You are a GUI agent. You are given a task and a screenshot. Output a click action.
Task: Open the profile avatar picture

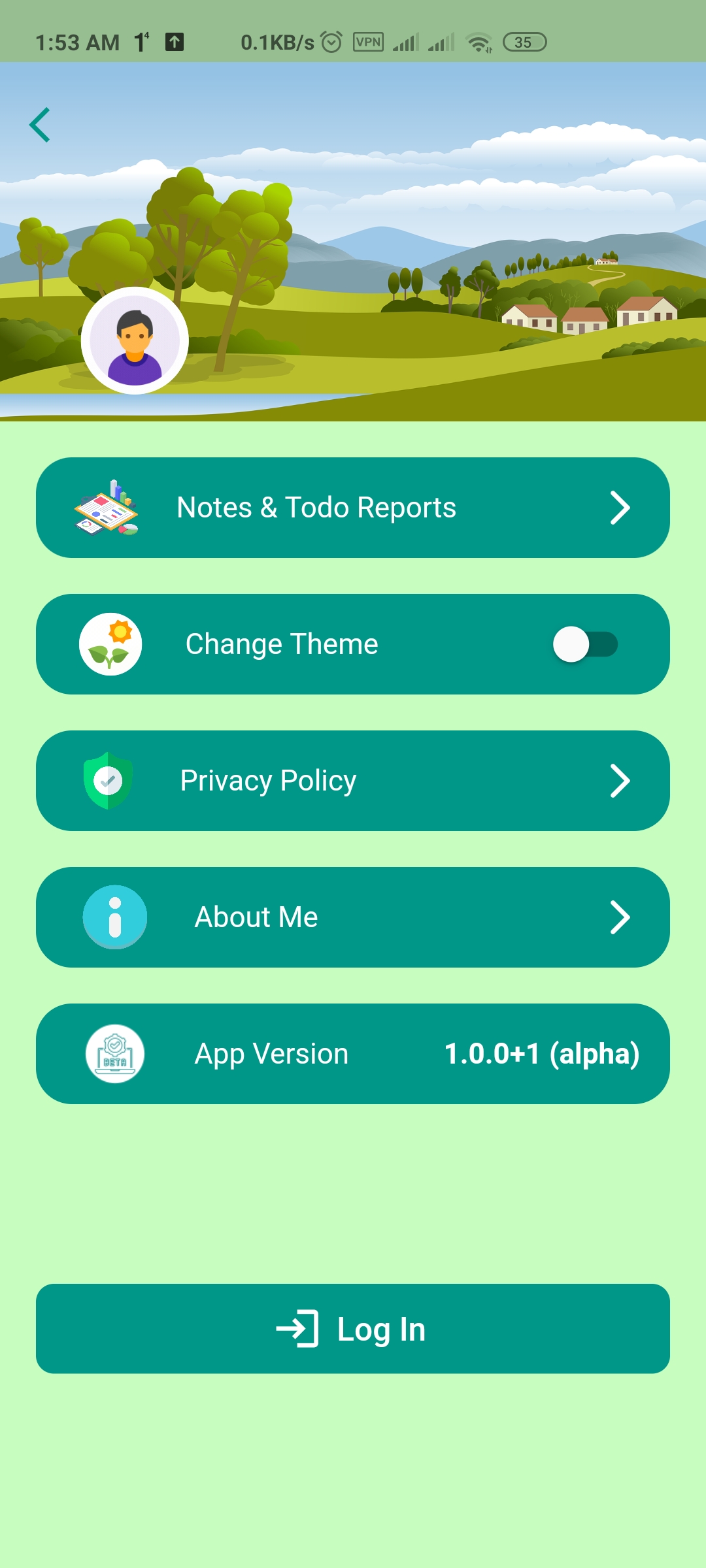tap(135, 340)
